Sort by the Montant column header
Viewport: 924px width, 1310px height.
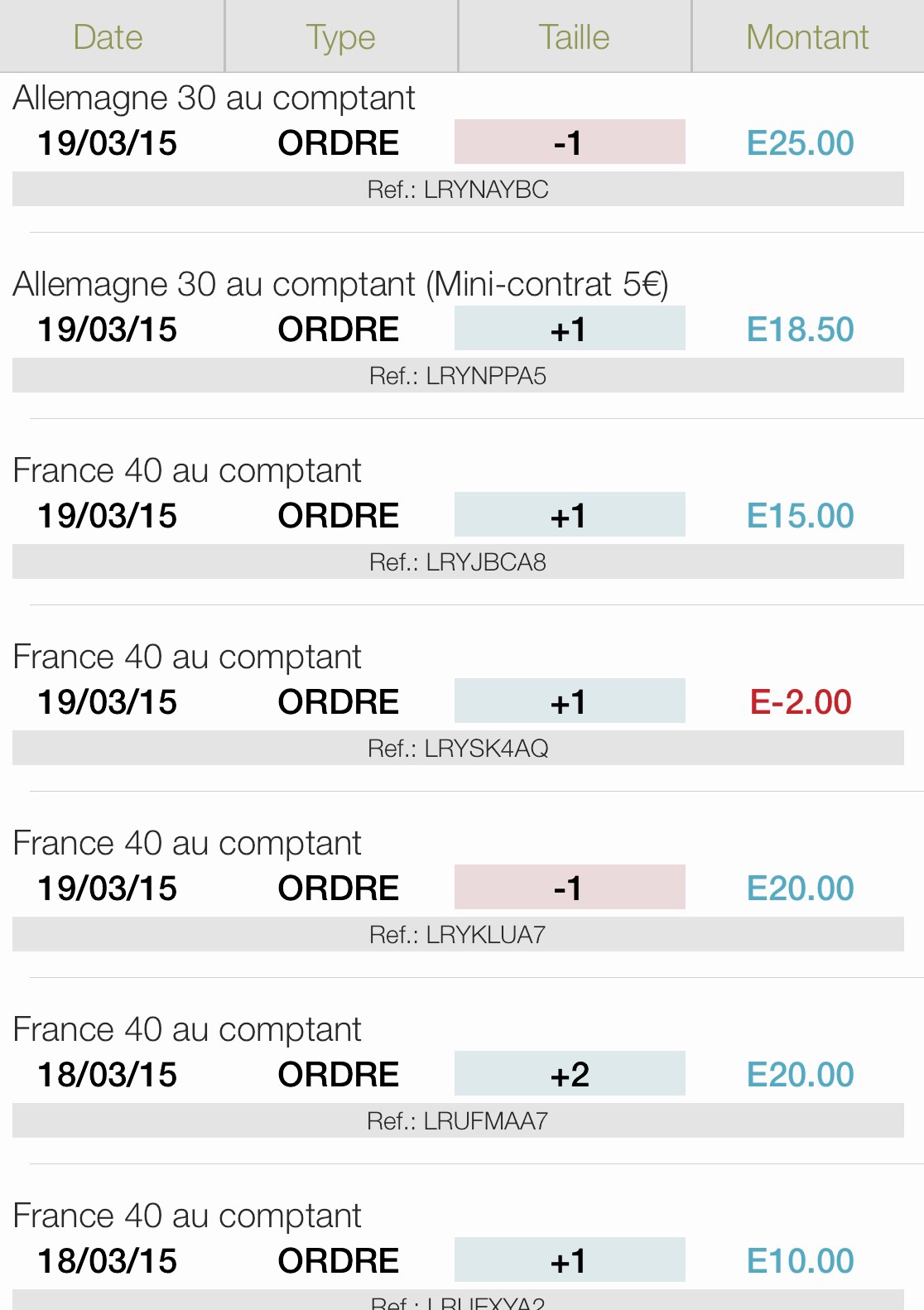[807, 37]
